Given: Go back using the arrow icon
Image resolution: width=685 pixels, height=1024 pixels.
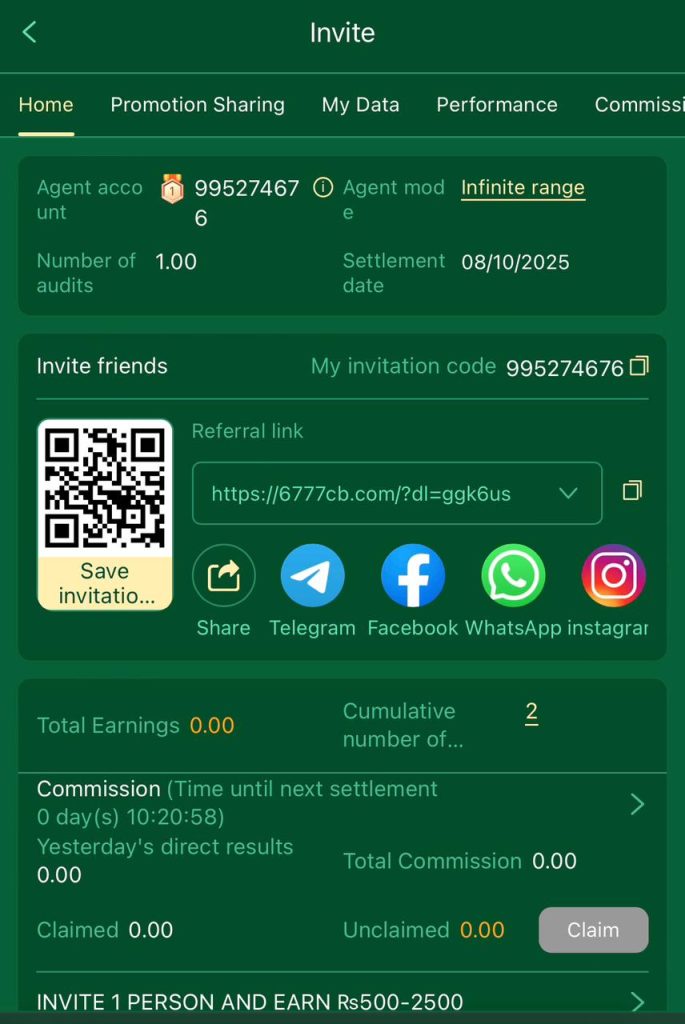Looking at the screenshot, I should coord(29,32).
